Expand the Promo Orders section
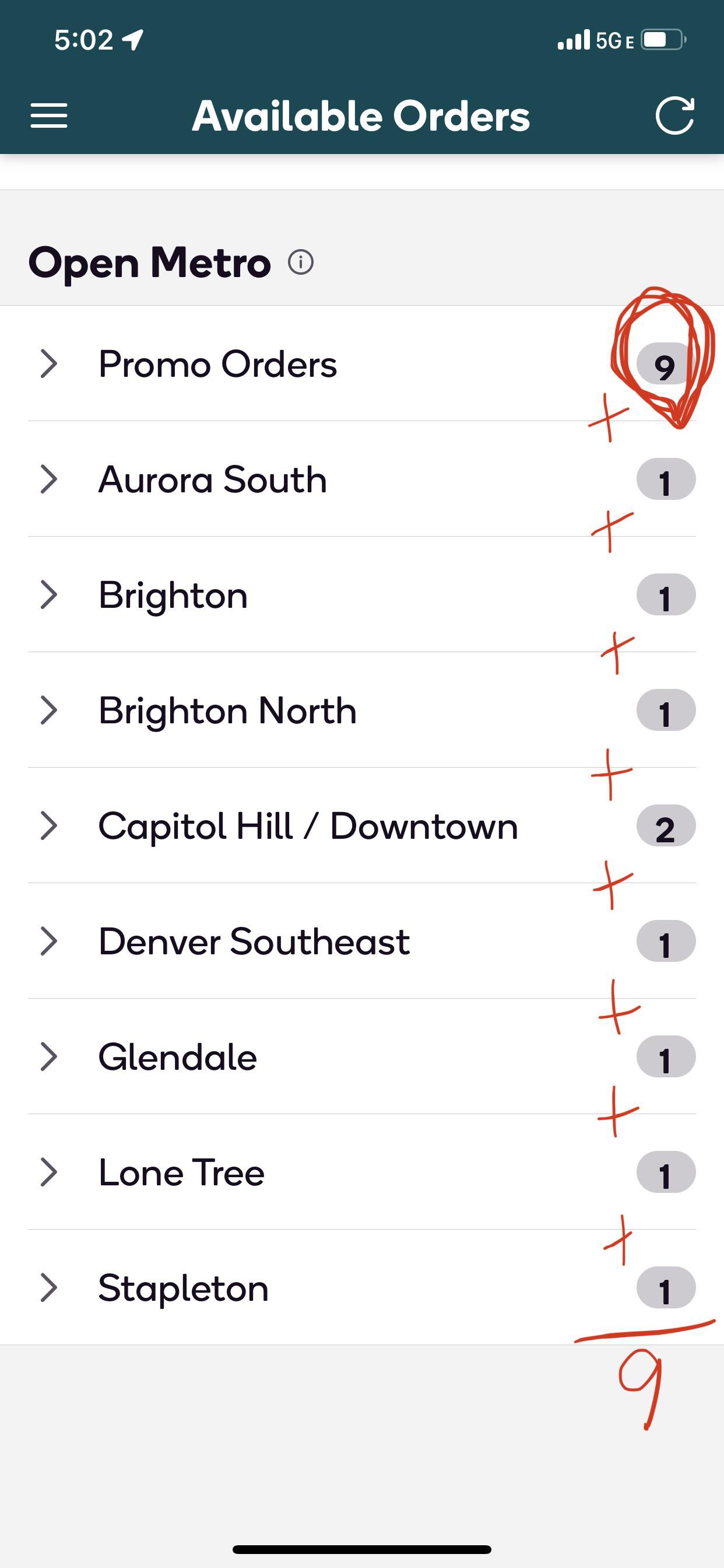The image size is (724, 1568). tap(218, 364)
